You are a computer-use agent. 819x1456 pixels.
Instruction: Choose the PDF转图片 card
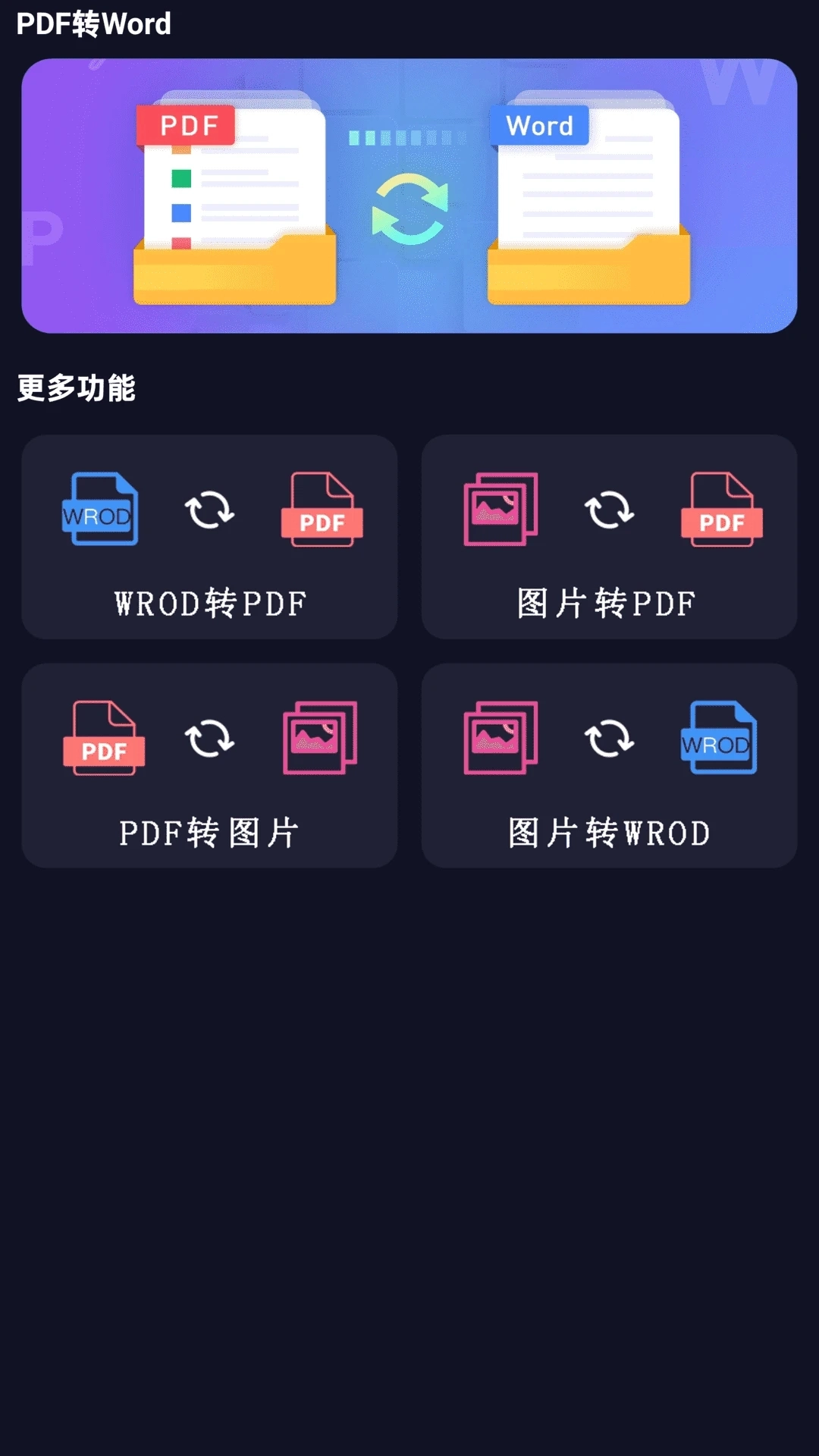(209, 766)
